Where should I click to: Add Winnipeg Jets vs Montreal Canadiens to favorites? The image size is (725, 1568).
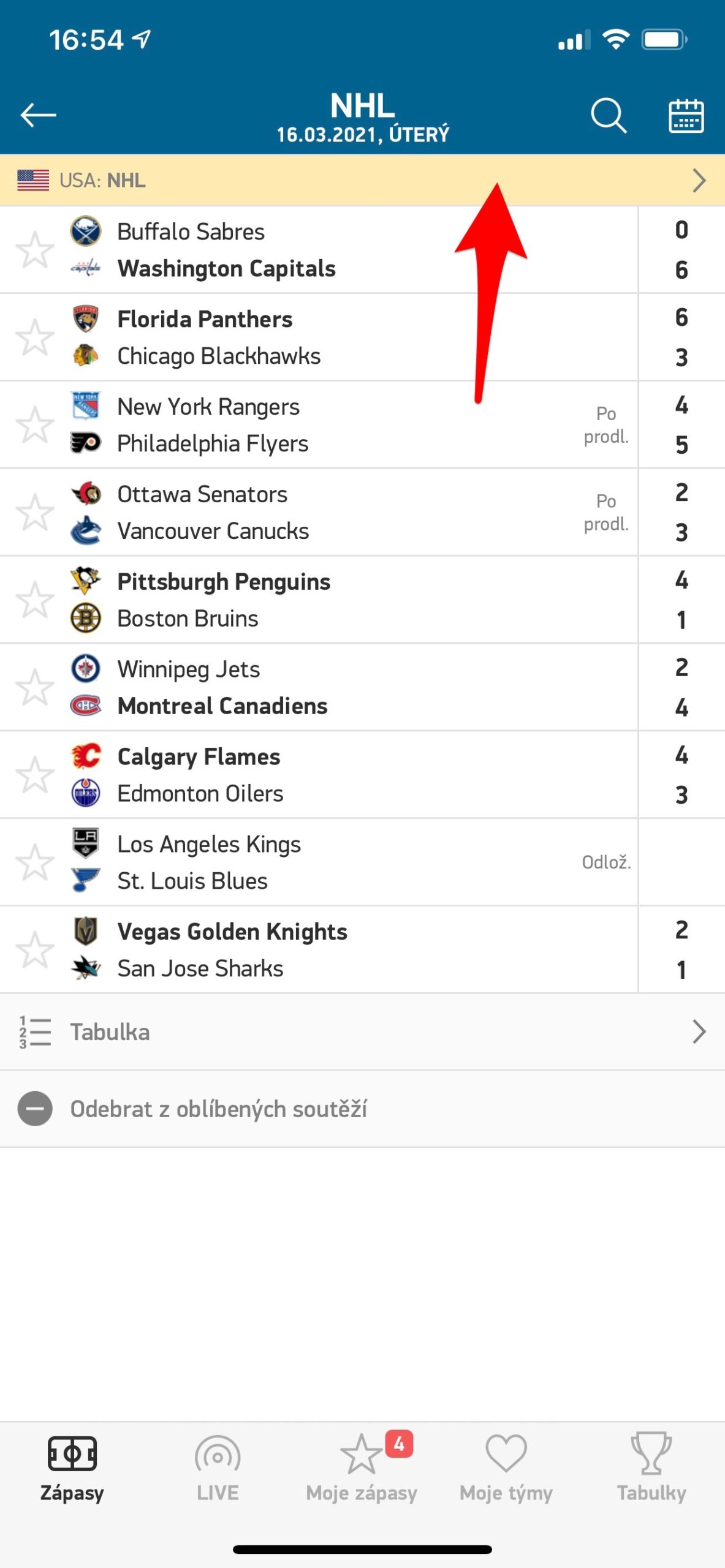tap(35, 687)
